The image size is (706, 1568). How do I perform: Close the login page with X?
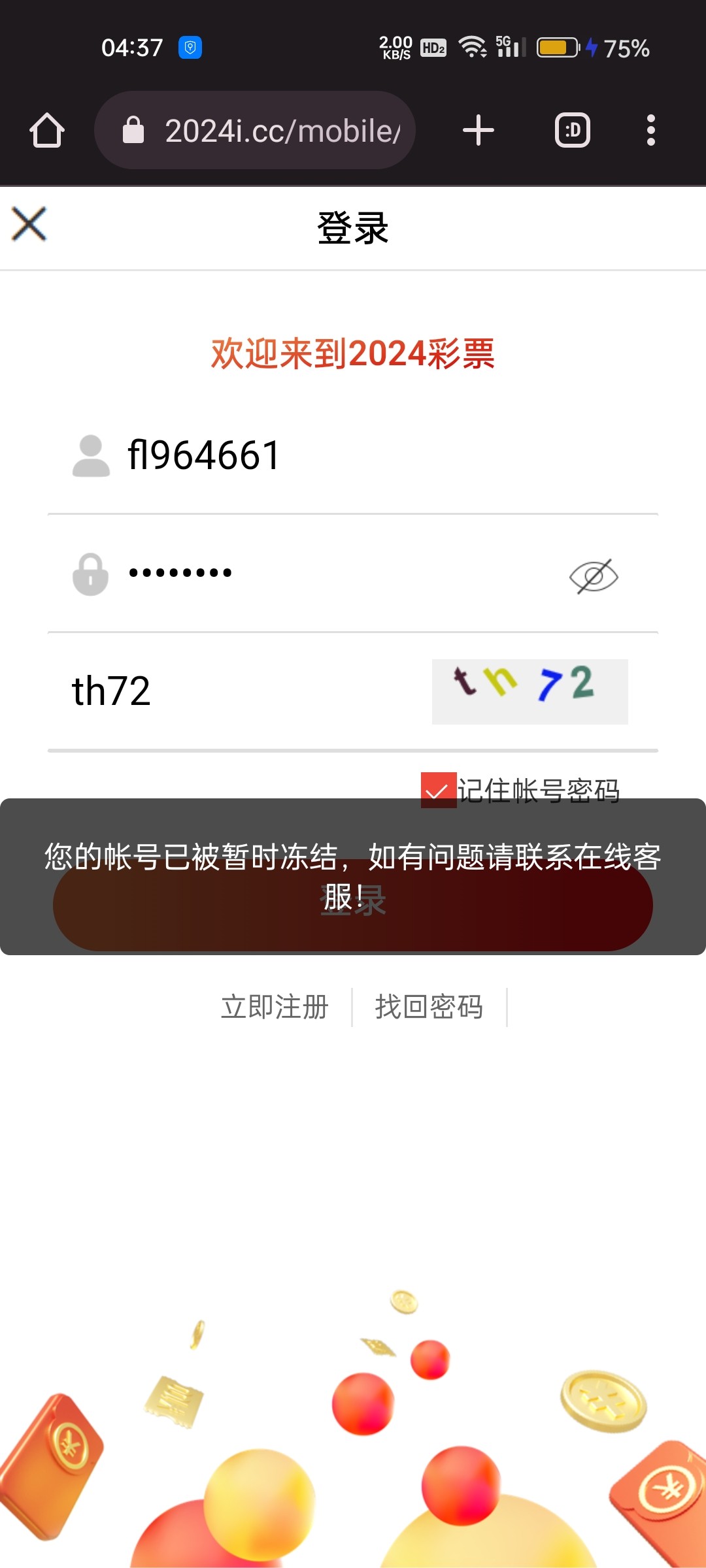[29, 225]
